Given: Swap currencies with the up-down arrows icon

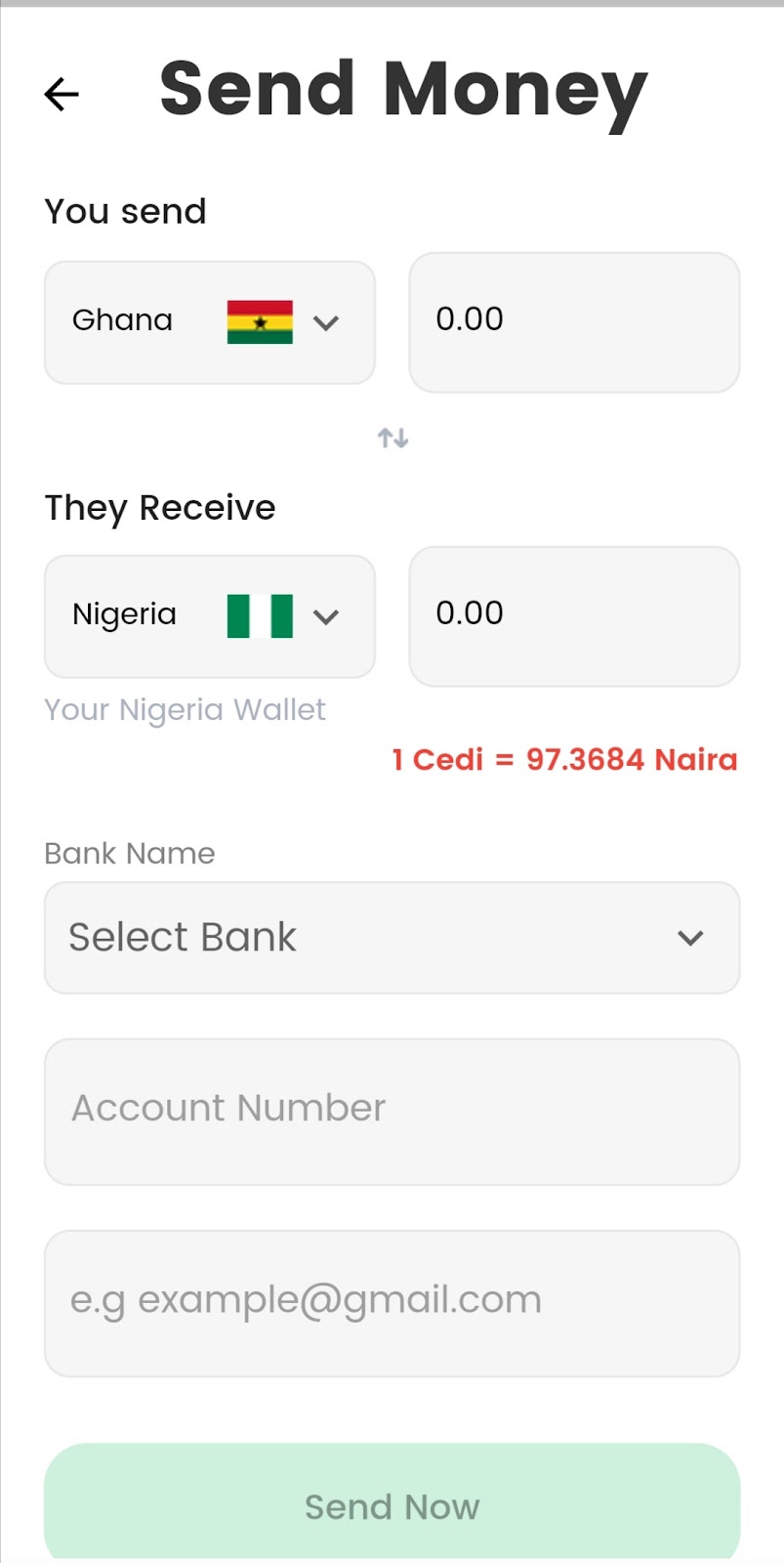Looking at the screenshot, I should [393, 438].
